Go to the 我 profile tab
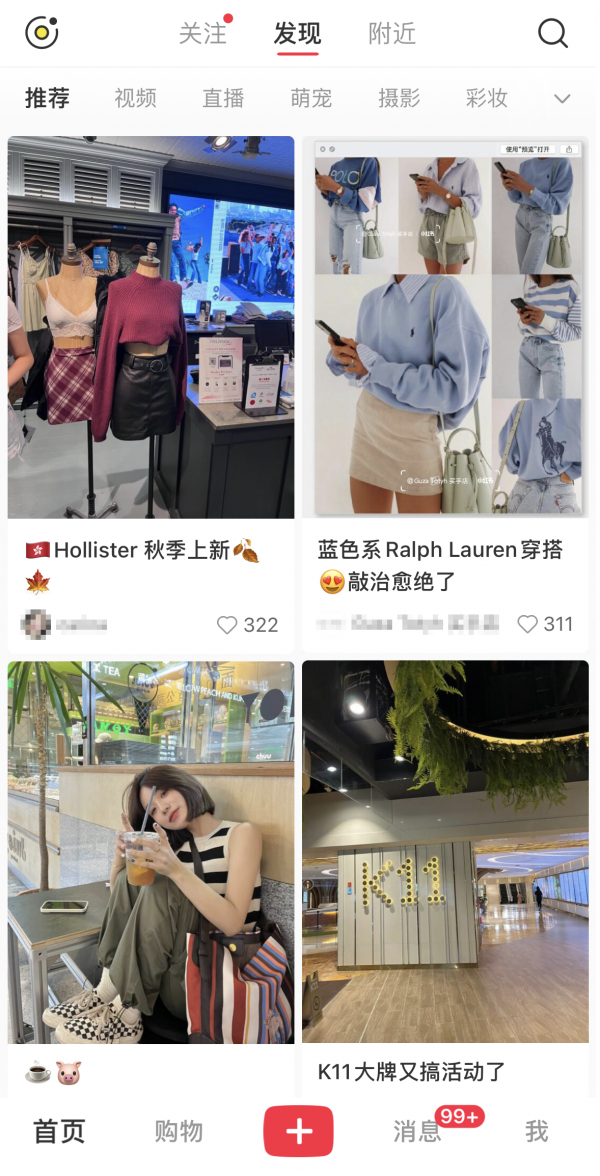600x1176 pixels. [537, 1131]
